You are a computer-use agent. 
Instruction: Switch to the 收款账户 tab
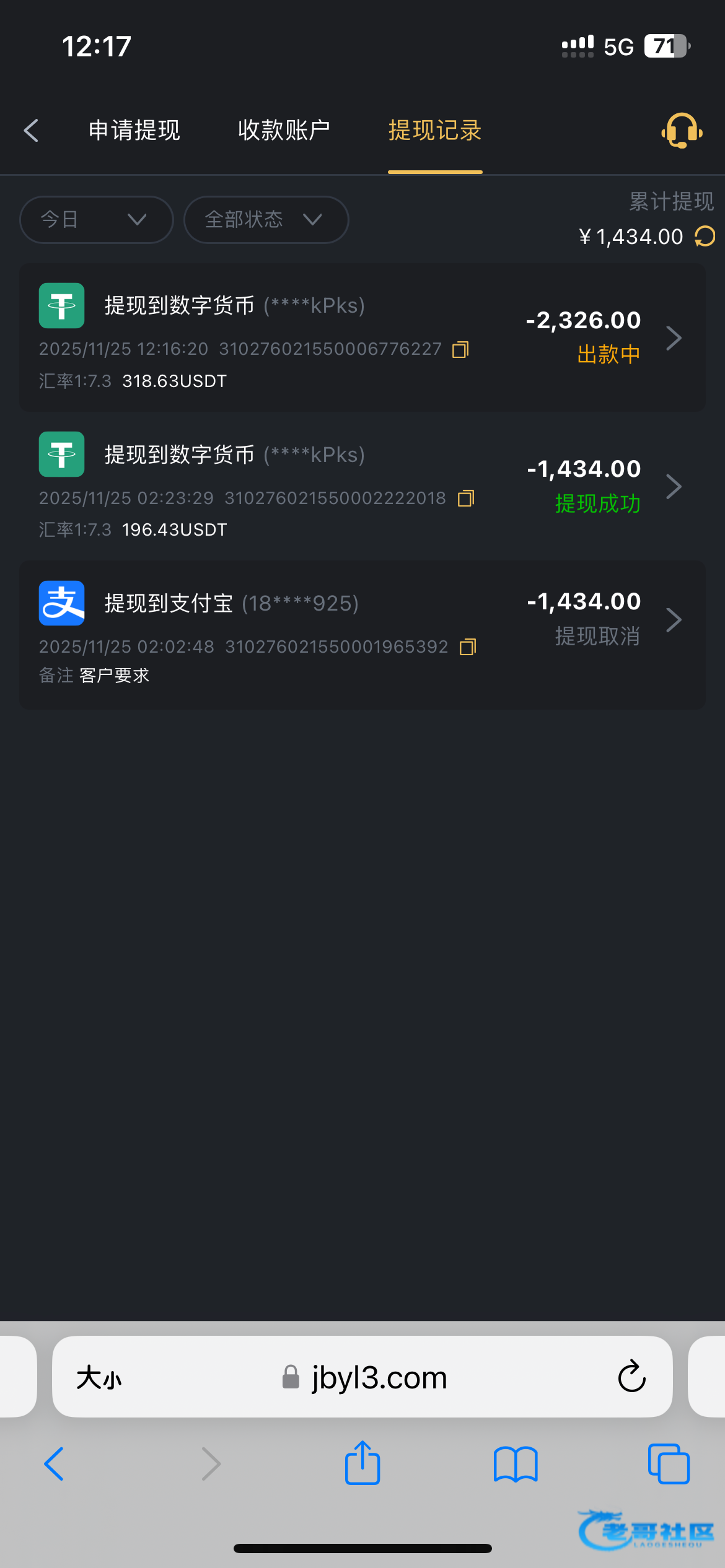(x=284, y=131)
